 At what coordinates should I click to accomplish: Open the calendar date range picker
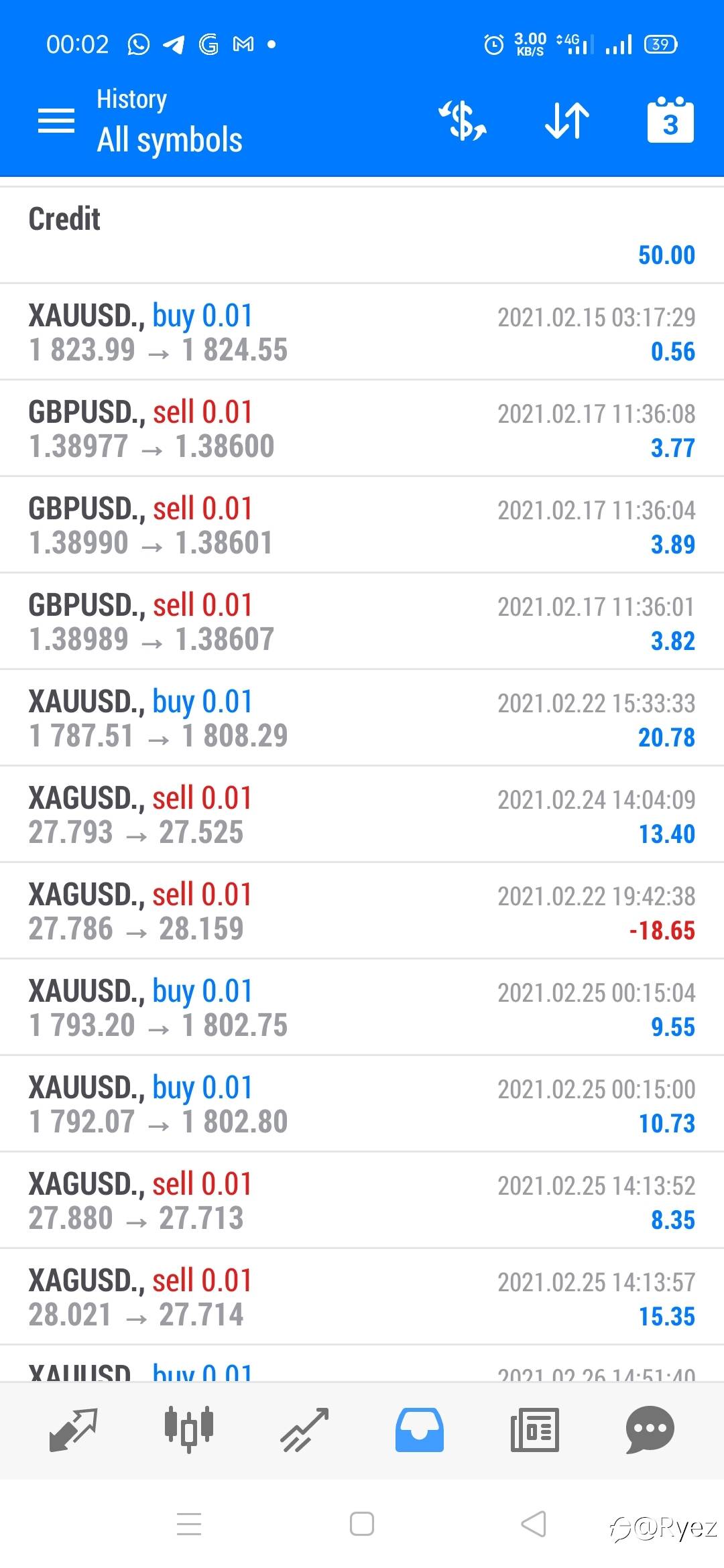(x=670, y=121)
